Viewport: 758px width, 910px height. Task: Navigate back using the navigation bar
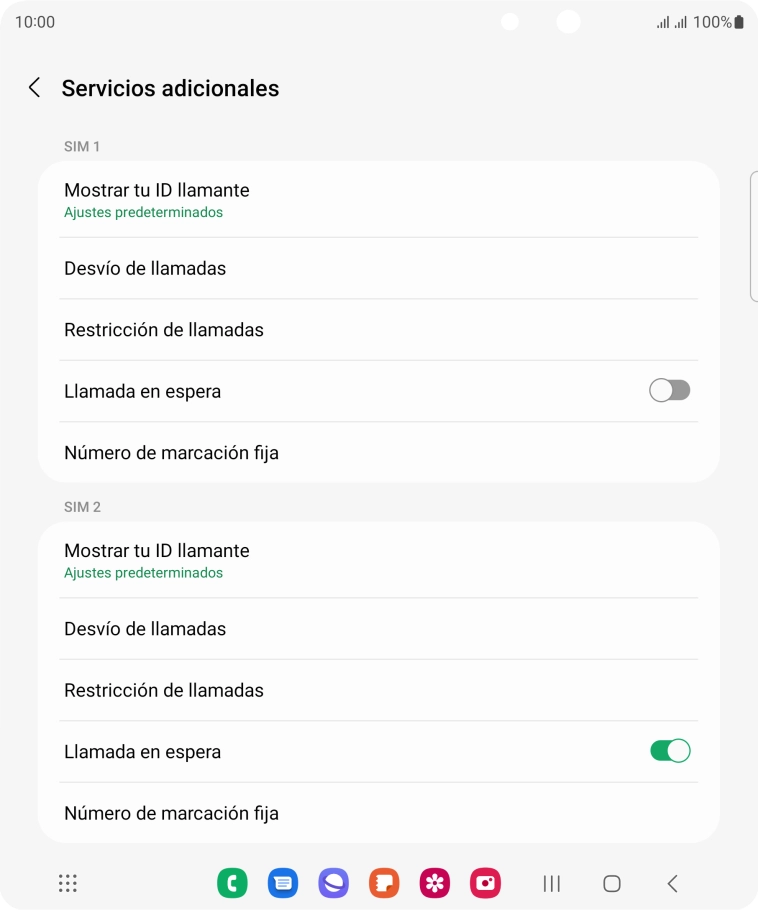pyautogui.click(x=670, y=883)
